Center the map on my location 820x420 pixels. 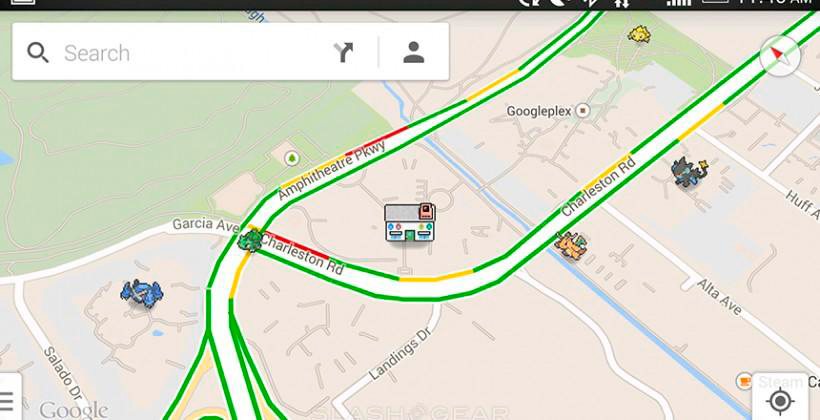point(780,401)
